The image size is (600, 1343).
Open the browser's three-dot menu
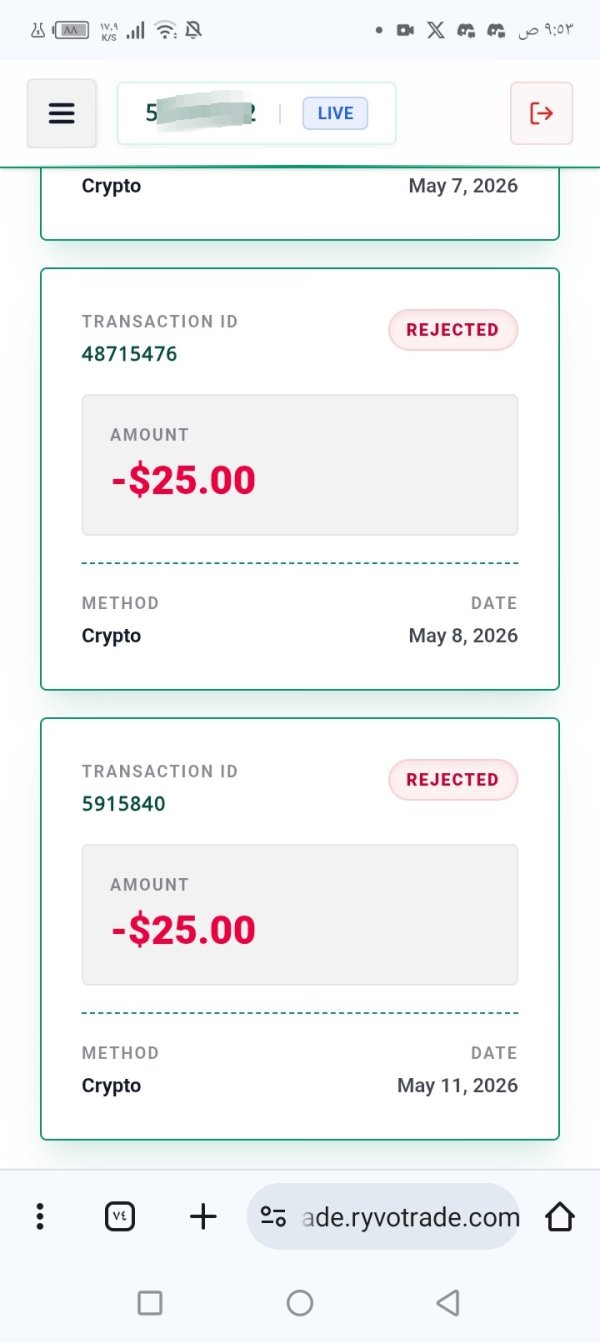tap(40, 1216)
